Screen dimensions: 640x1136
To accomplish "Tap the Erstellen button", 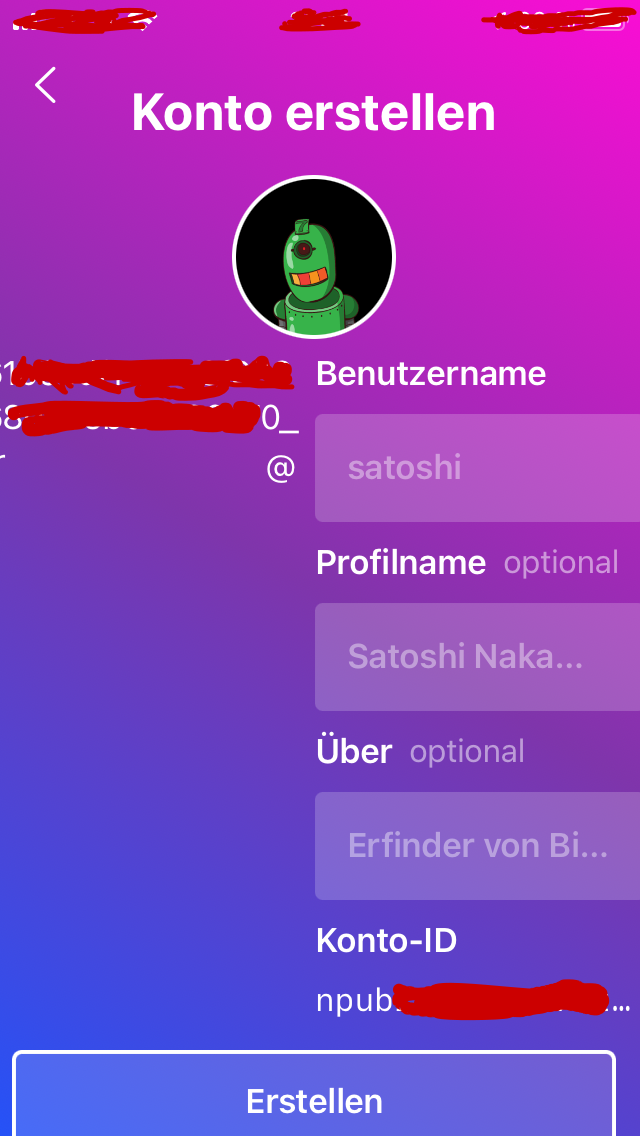I will [x=314, y=1098].
